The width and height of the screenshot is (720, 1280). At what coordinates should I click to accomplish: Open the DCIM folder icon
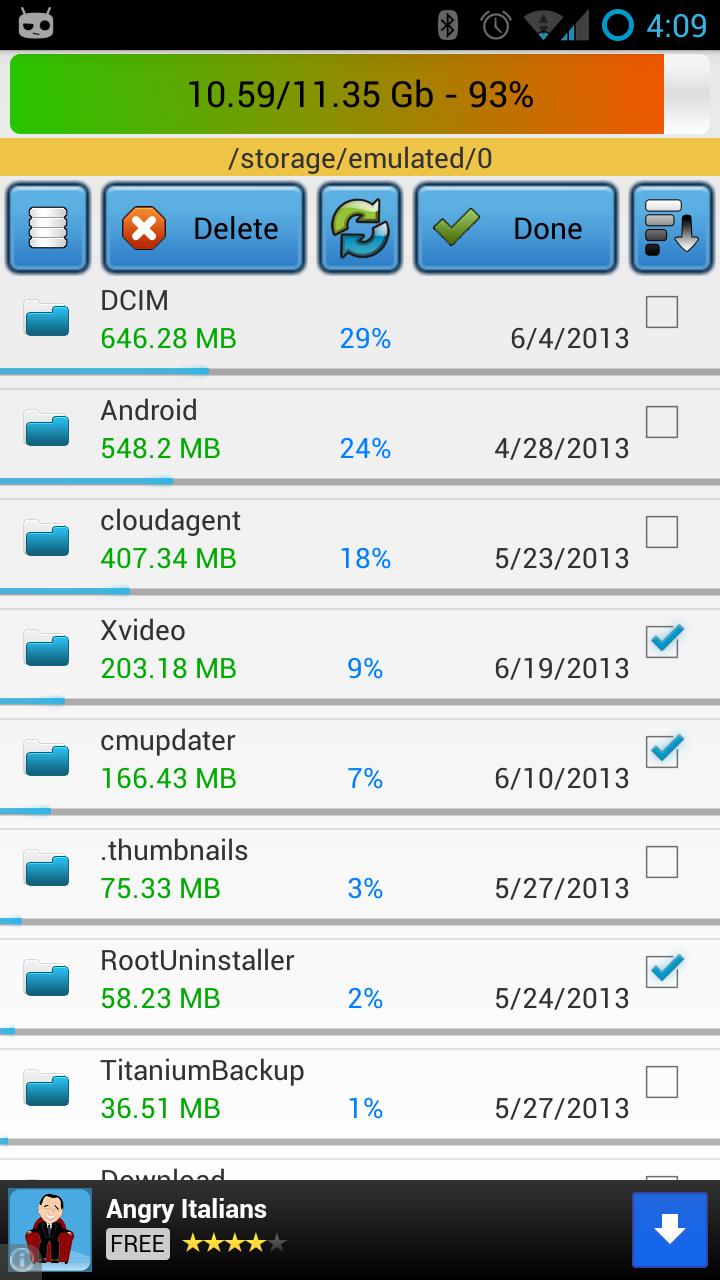[45, 318]
